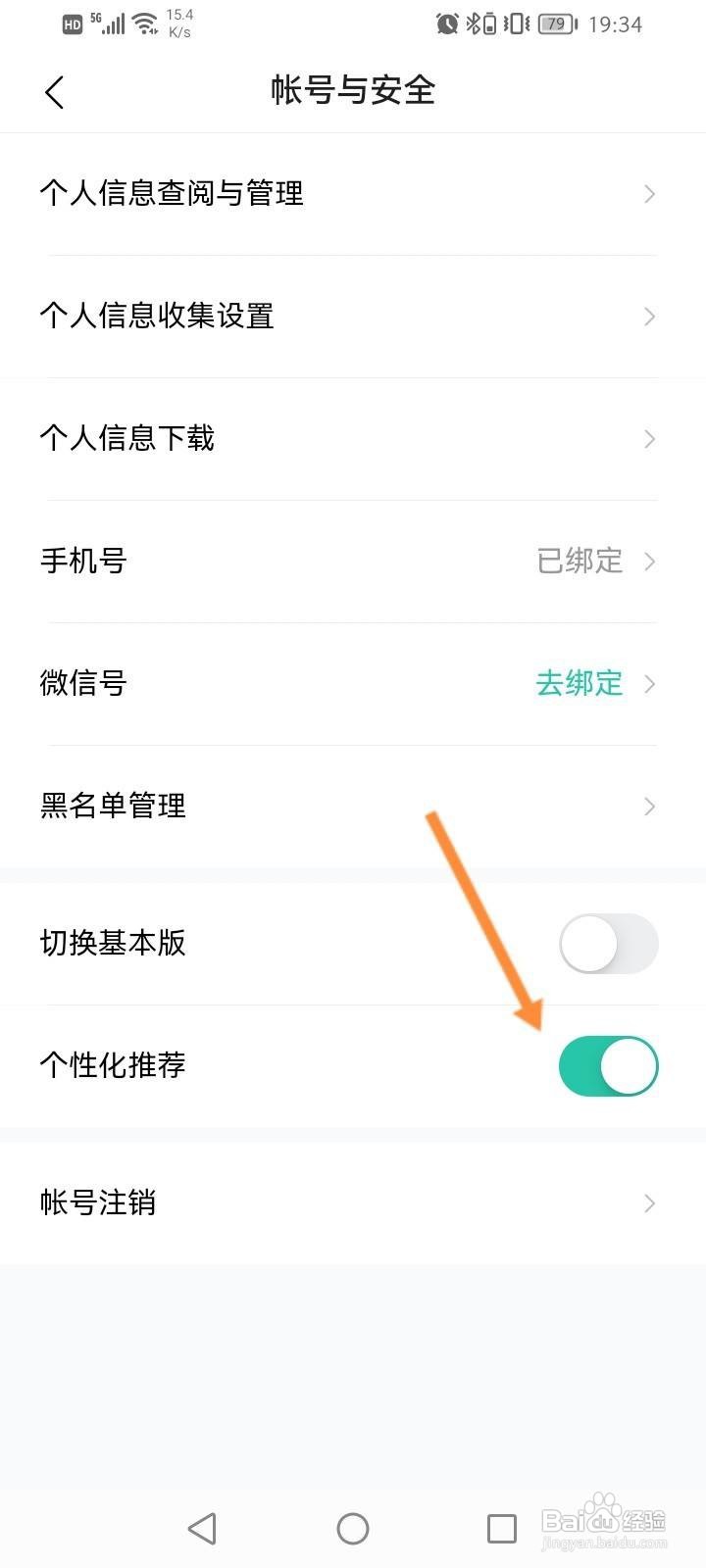Turn off personalized recommendations switch
The height and width of the screenshot is (1568, 706).
(x=608, y=1065)
